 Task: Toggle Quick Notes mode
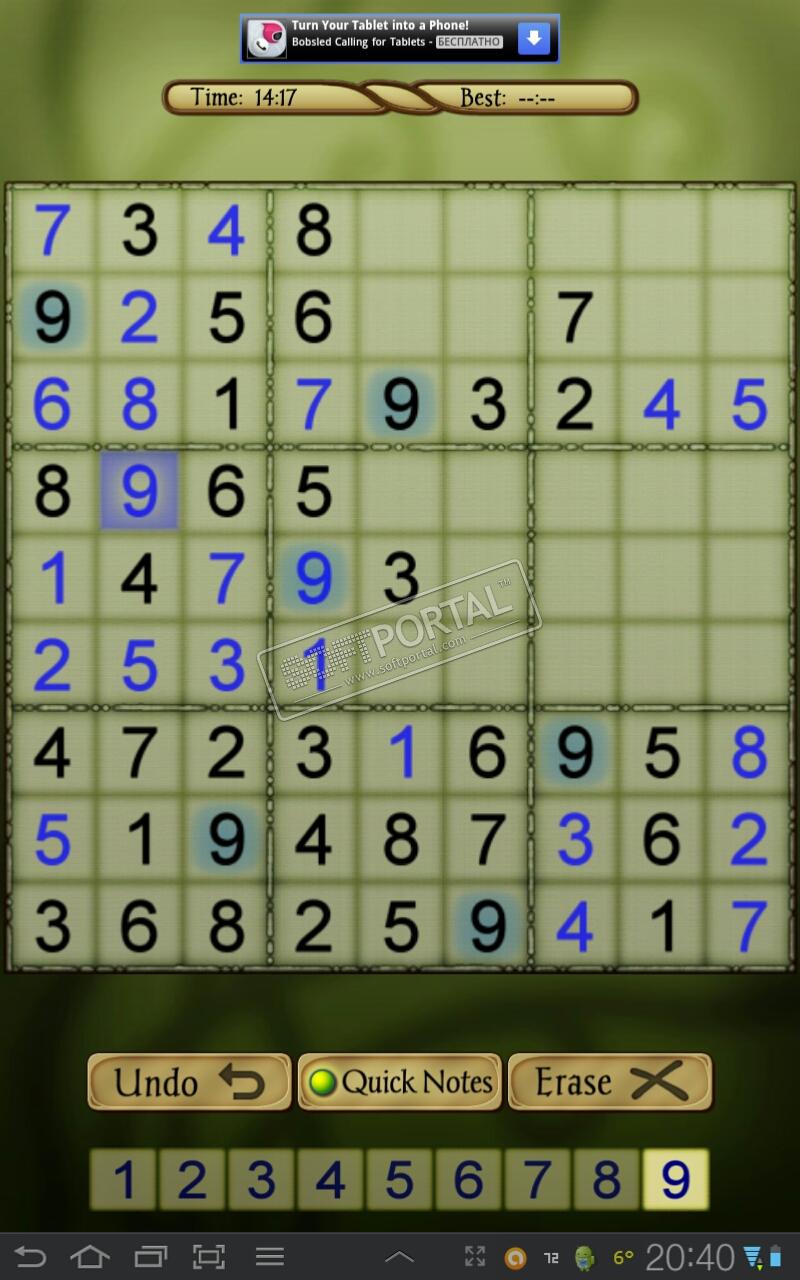[399, 1082]
